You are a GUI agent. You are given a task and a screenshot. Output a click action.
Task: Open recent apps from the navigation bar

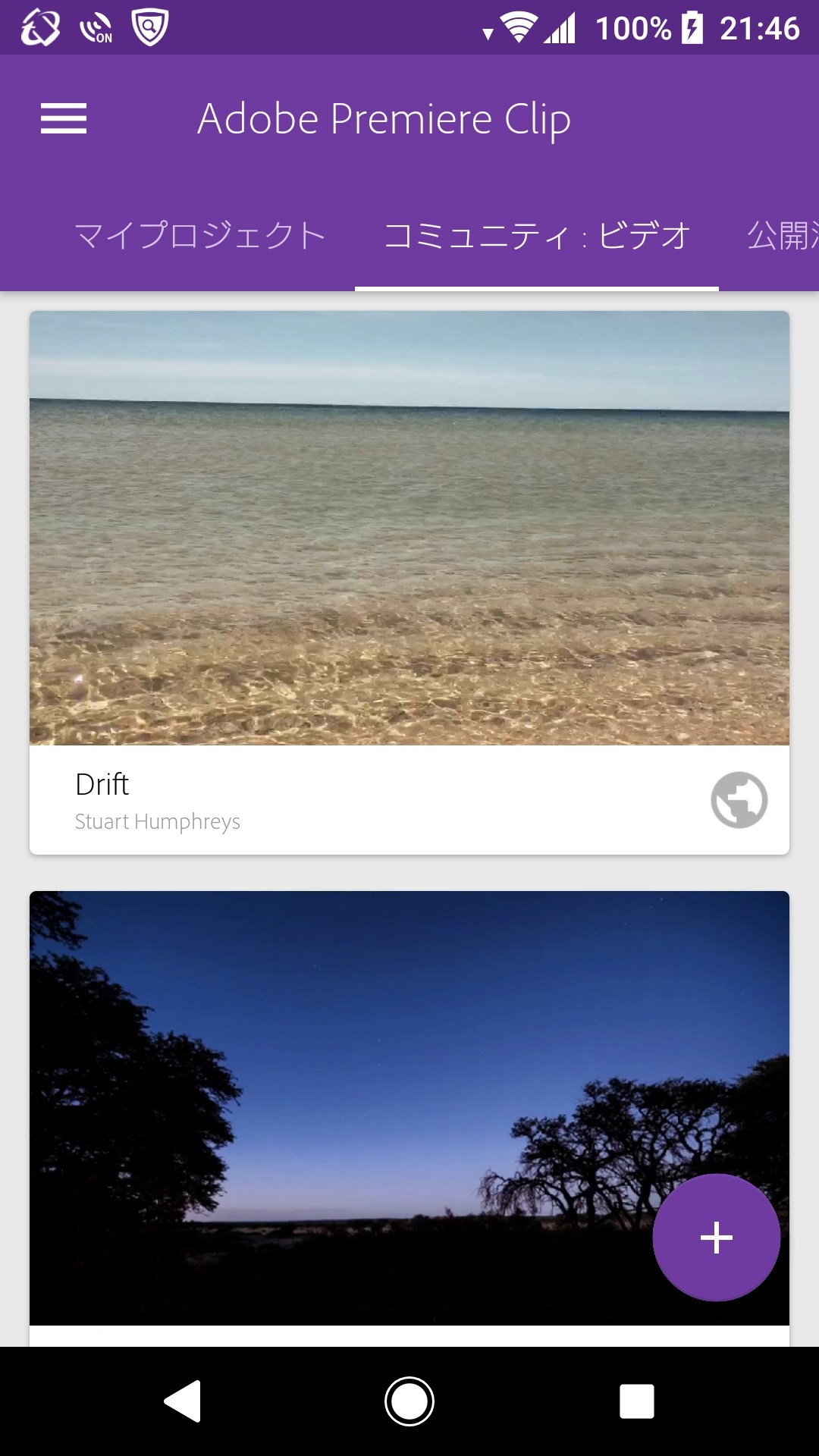(x=636, y=1401)
